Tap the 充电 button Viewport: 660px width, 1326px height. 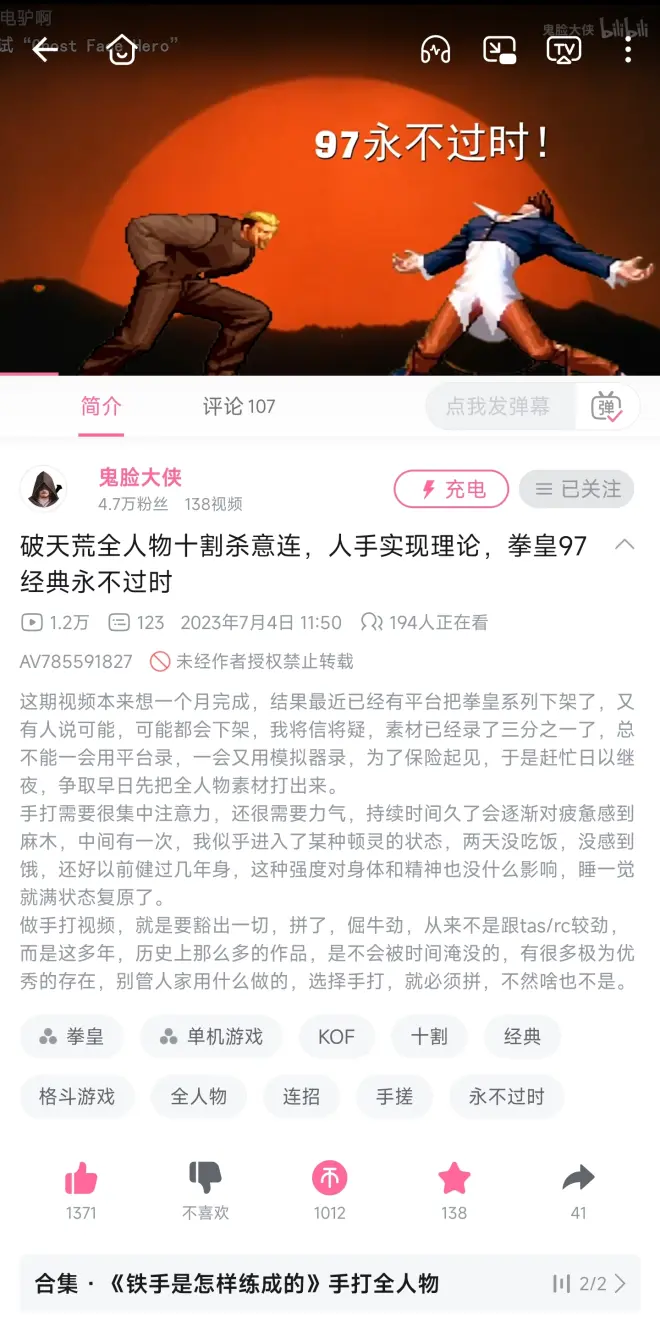pyautogui.click(x=452, y=489)
